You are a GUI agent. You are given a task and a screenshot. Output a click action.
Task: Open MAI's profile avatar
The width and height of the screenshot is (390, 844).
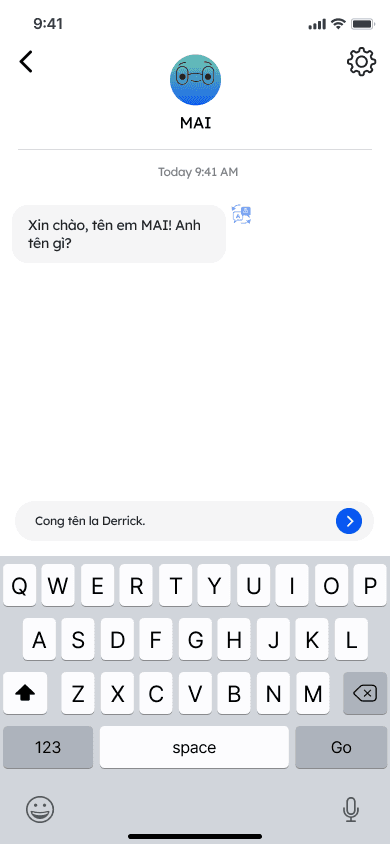click(x=195, y=80)
